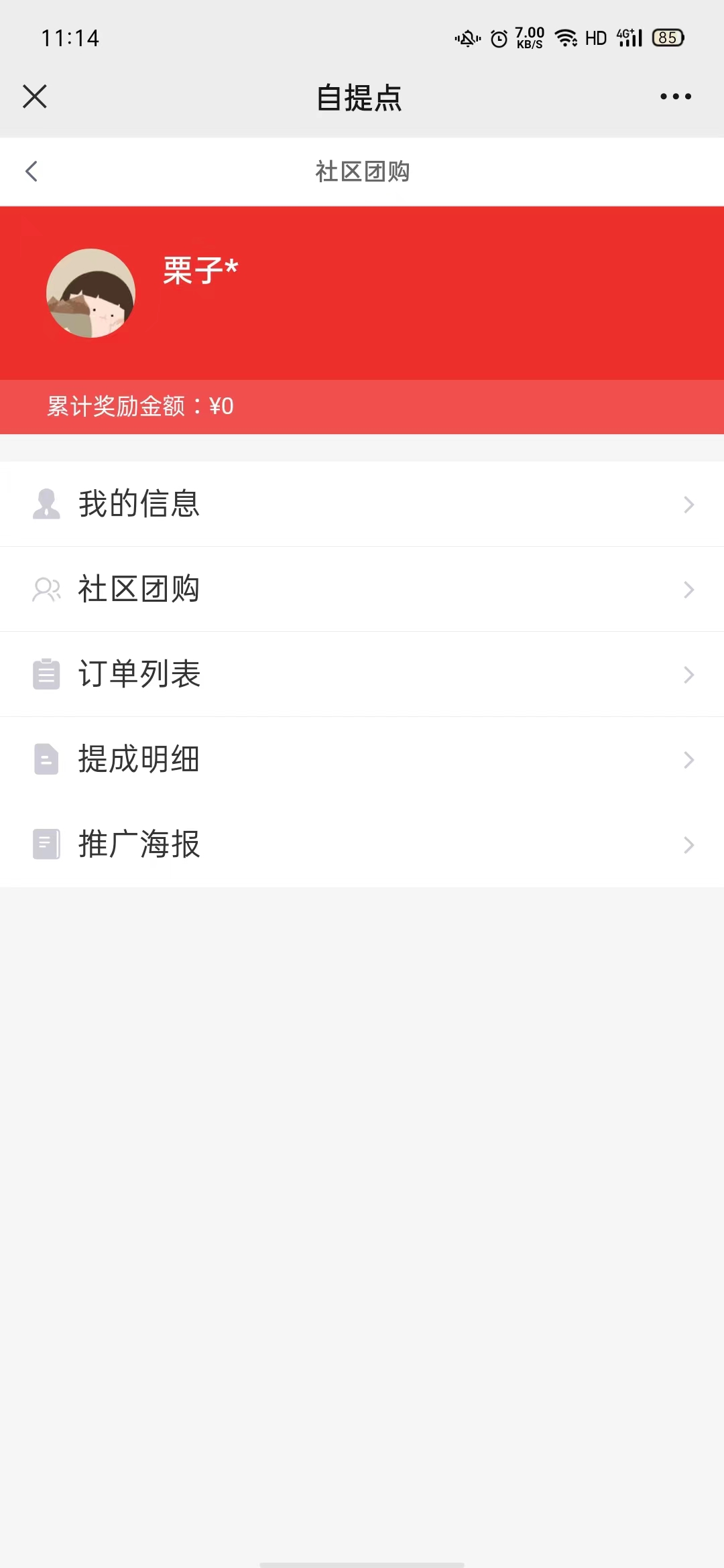Open the 社区团购 list row
724x1568 pixels.
click(362, 589)
